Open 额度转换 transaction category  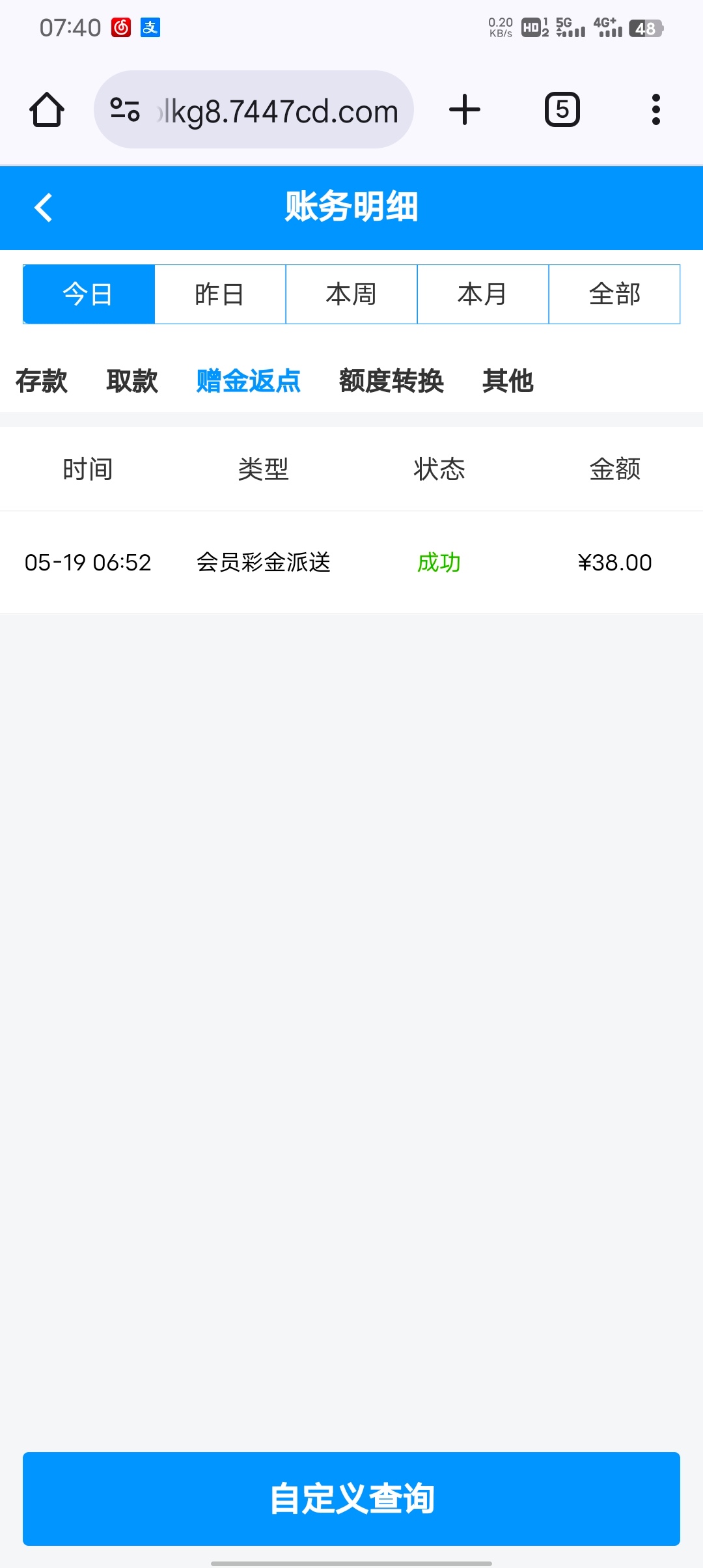click(x=391, y=382)
